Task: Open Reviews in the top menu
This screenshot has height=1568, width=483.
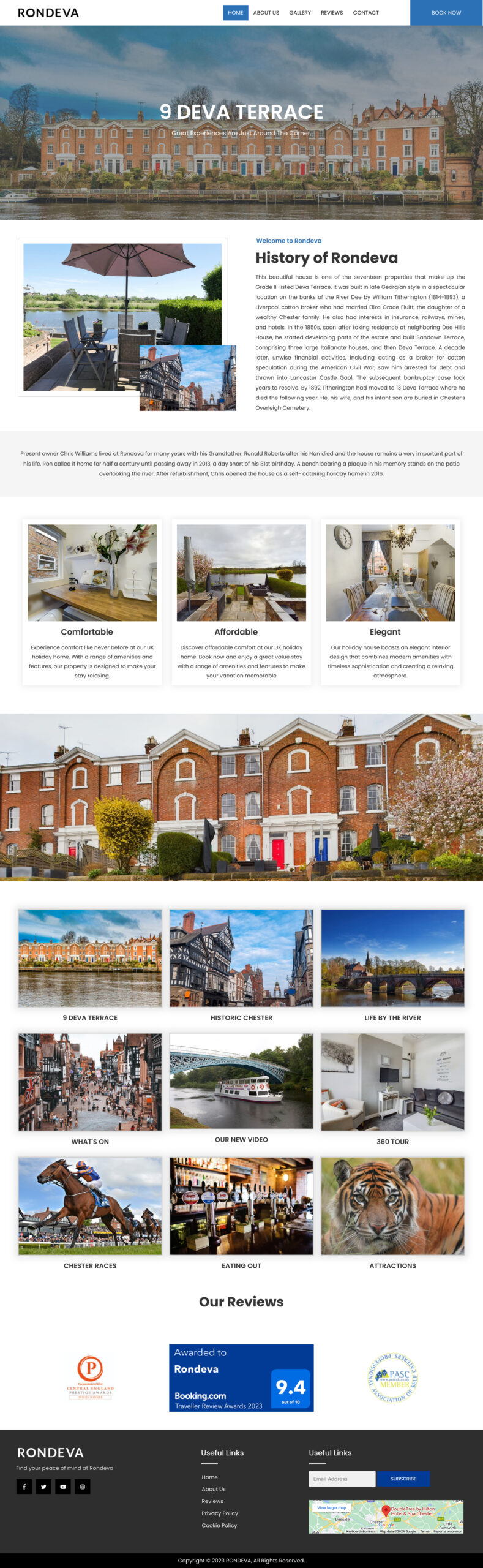Action: tap(331, 13)
